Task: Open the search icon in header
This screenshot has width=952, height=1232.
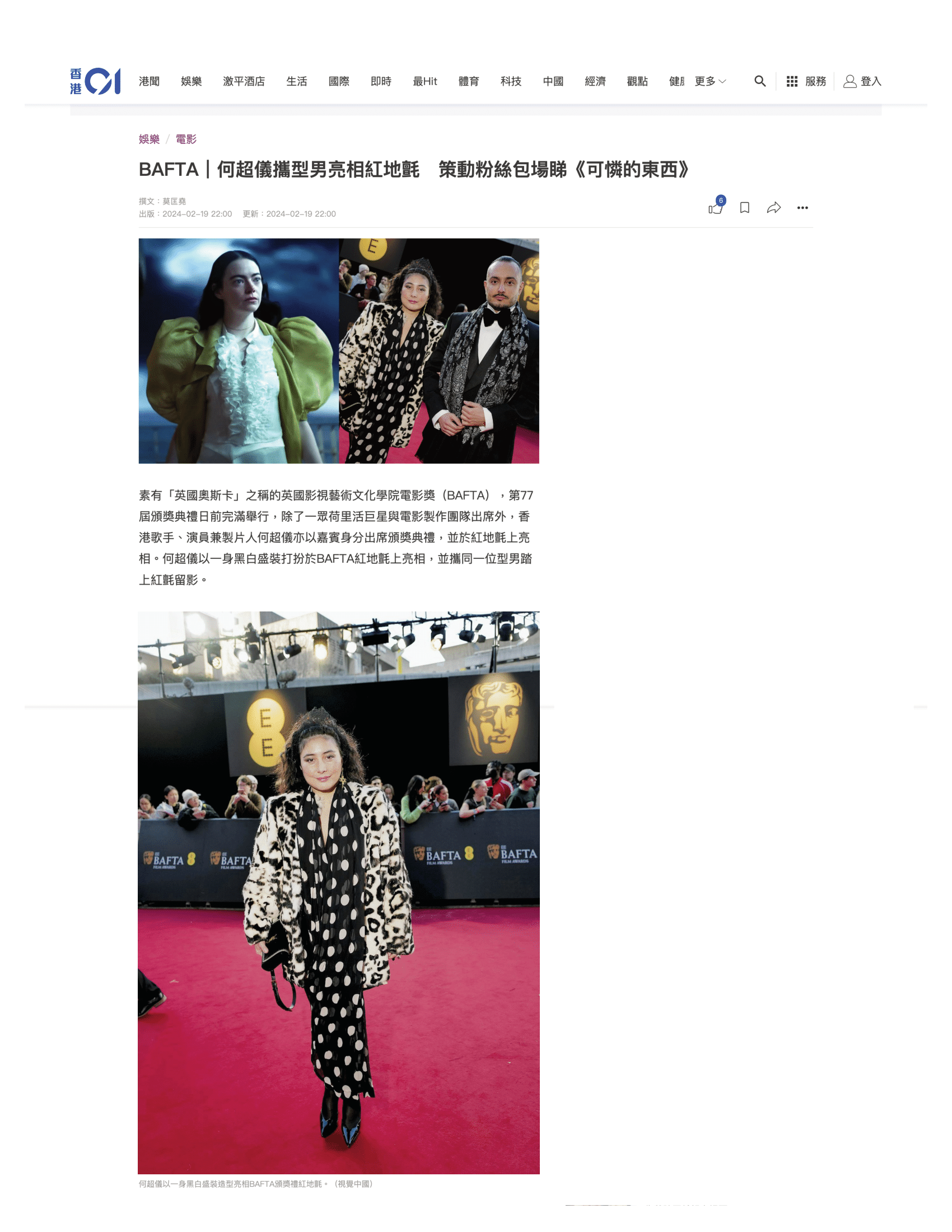Action: coord(760,81)
